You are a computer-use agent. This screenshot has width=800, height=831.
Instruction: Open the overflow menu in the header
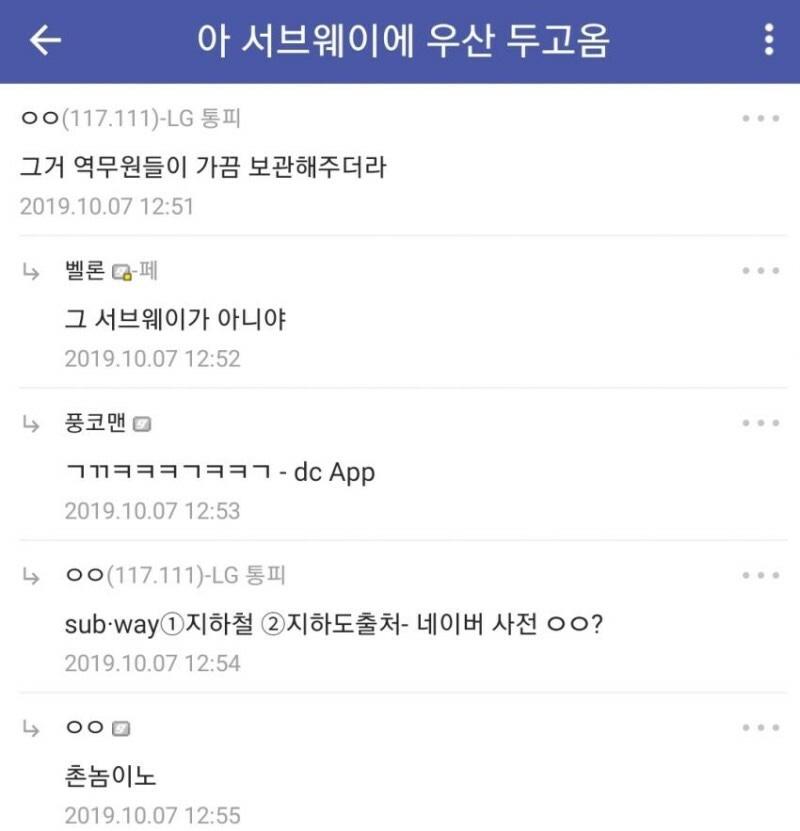coord(769,39)
